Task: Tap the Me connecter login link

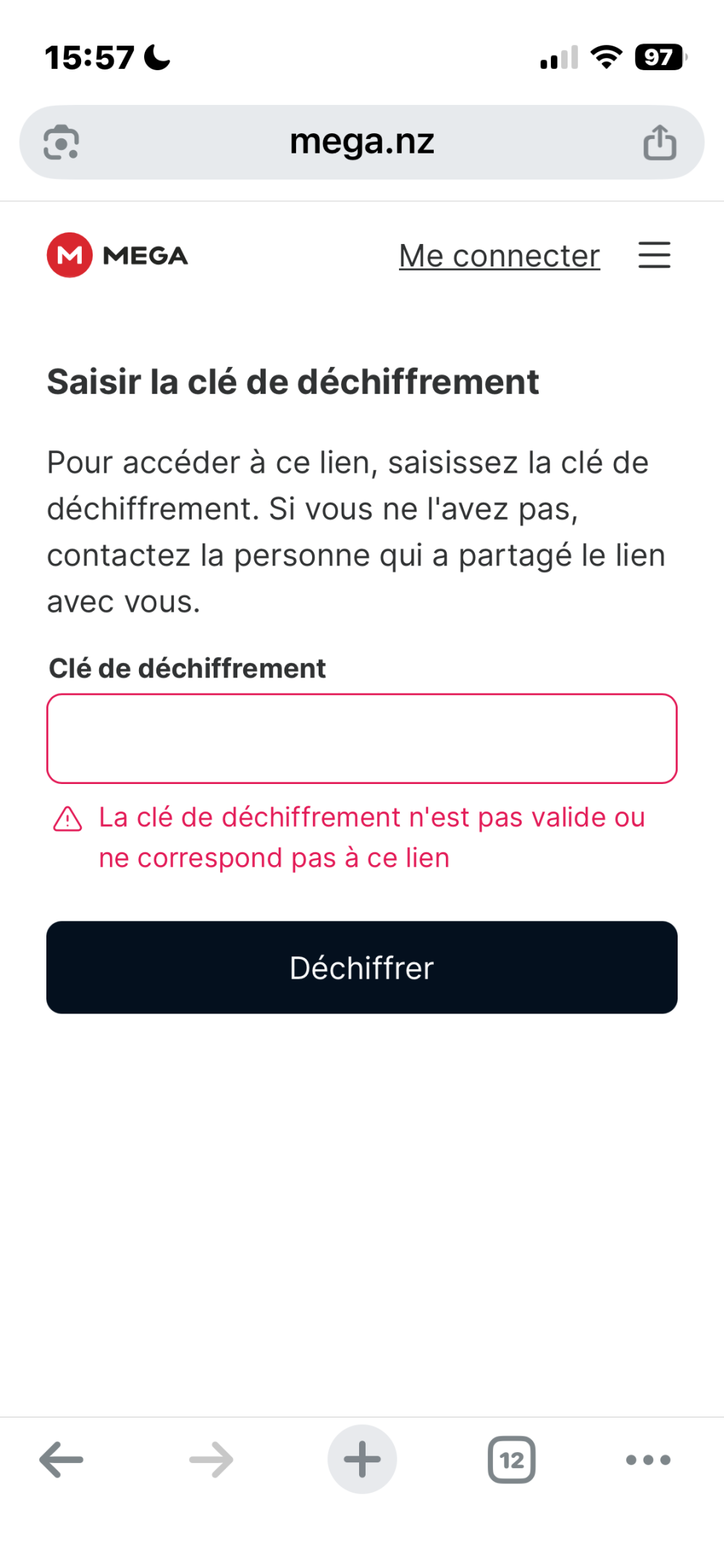Action: coord(499,256)
